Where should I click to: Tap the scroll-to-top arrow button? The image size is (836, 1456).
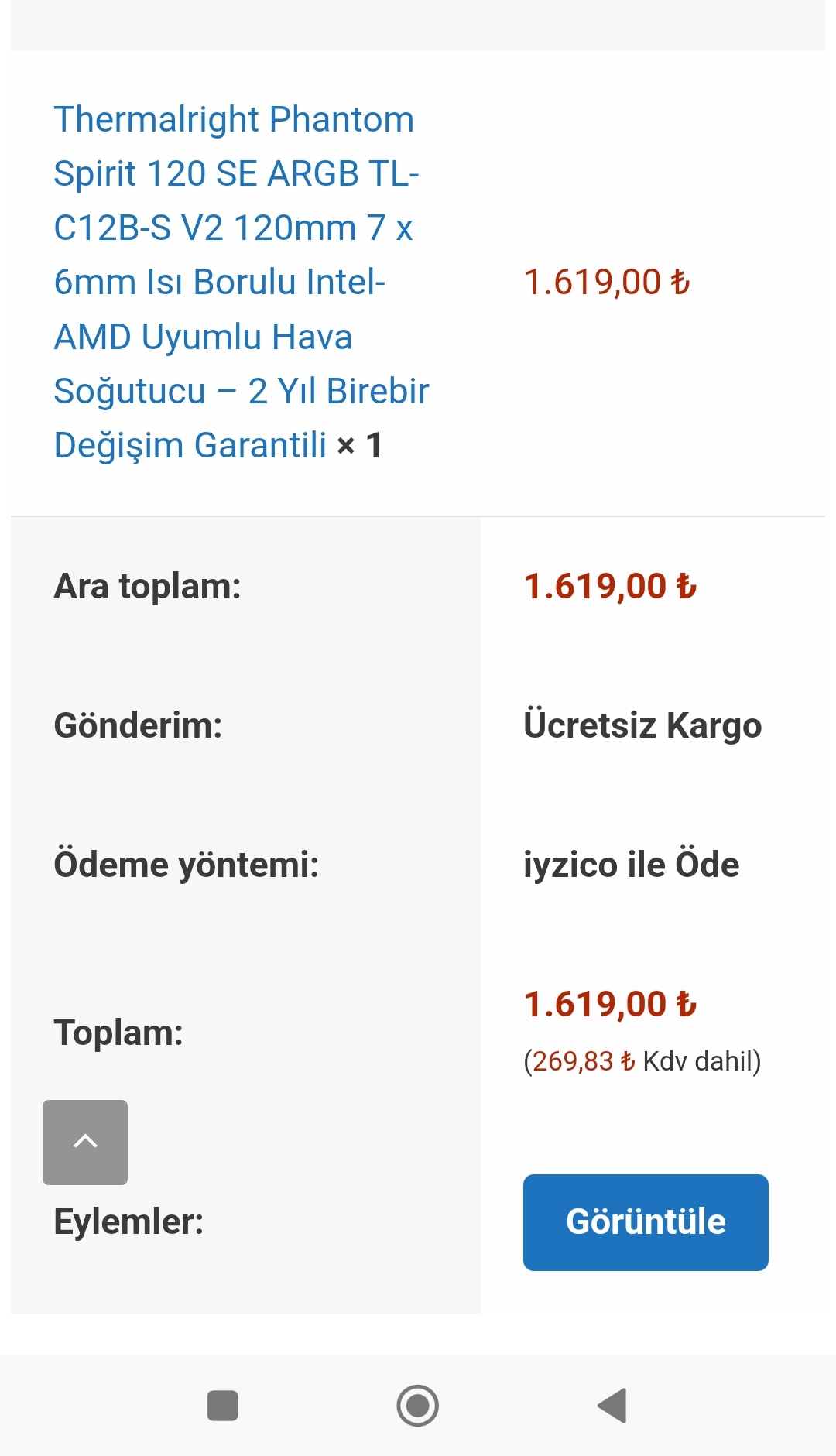pyautogui.click(x=85, y=1142)
